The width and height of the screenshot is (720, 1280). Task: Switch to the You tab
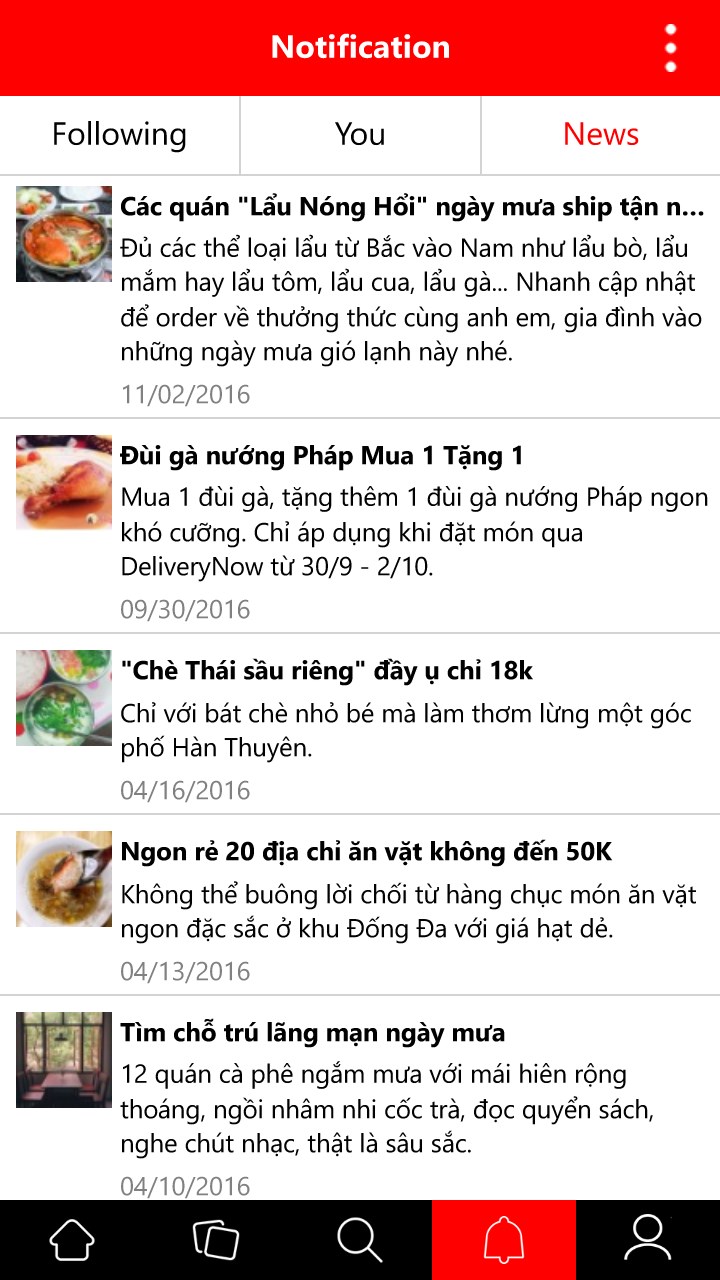click(x=360, y=134)
